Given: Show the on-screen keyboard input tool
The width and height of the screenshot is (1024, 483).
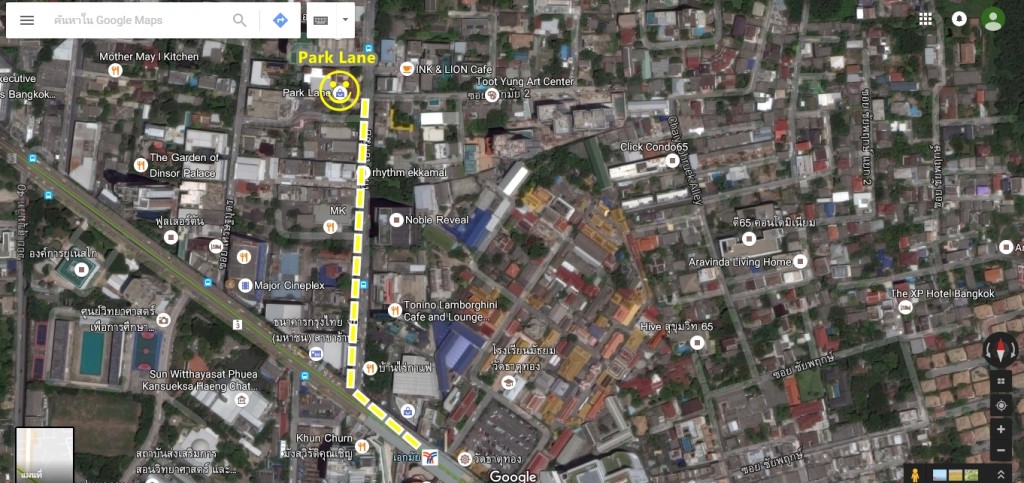Looking at the screenshot, I should point(321,20).
